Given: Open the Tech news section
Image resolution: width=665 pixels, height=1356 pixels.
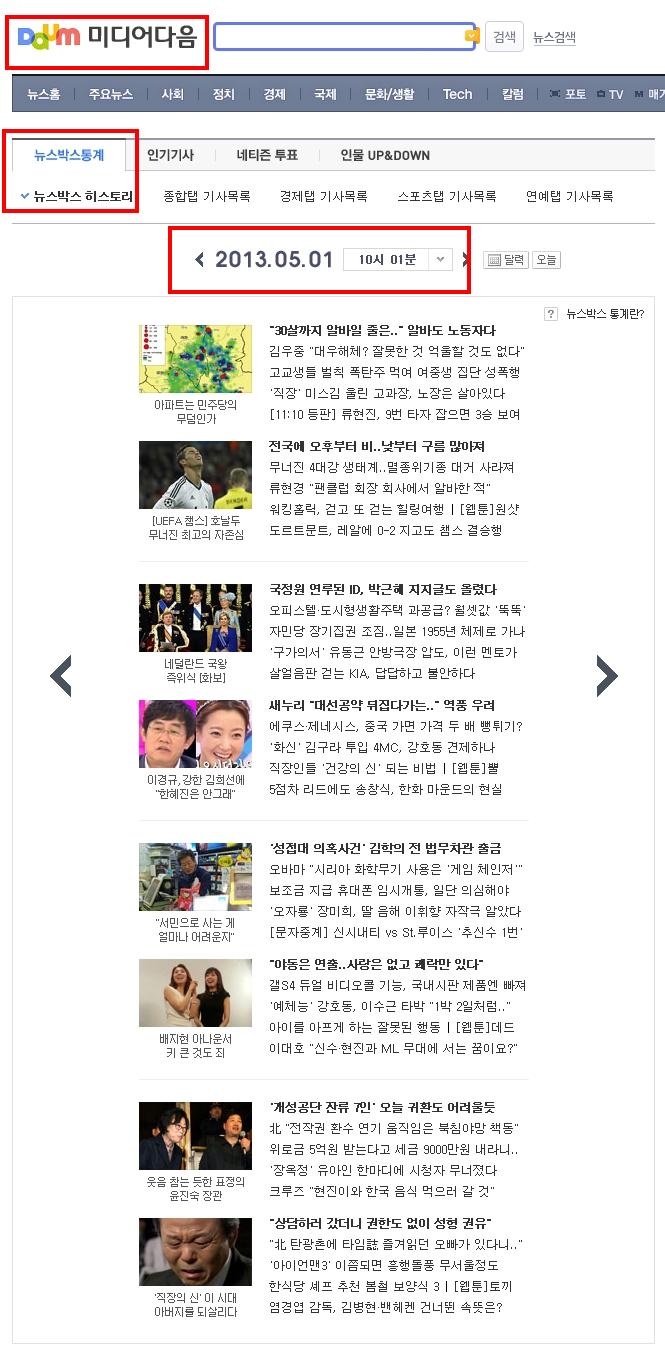Looking at the screenshot, I should point(457,94).
